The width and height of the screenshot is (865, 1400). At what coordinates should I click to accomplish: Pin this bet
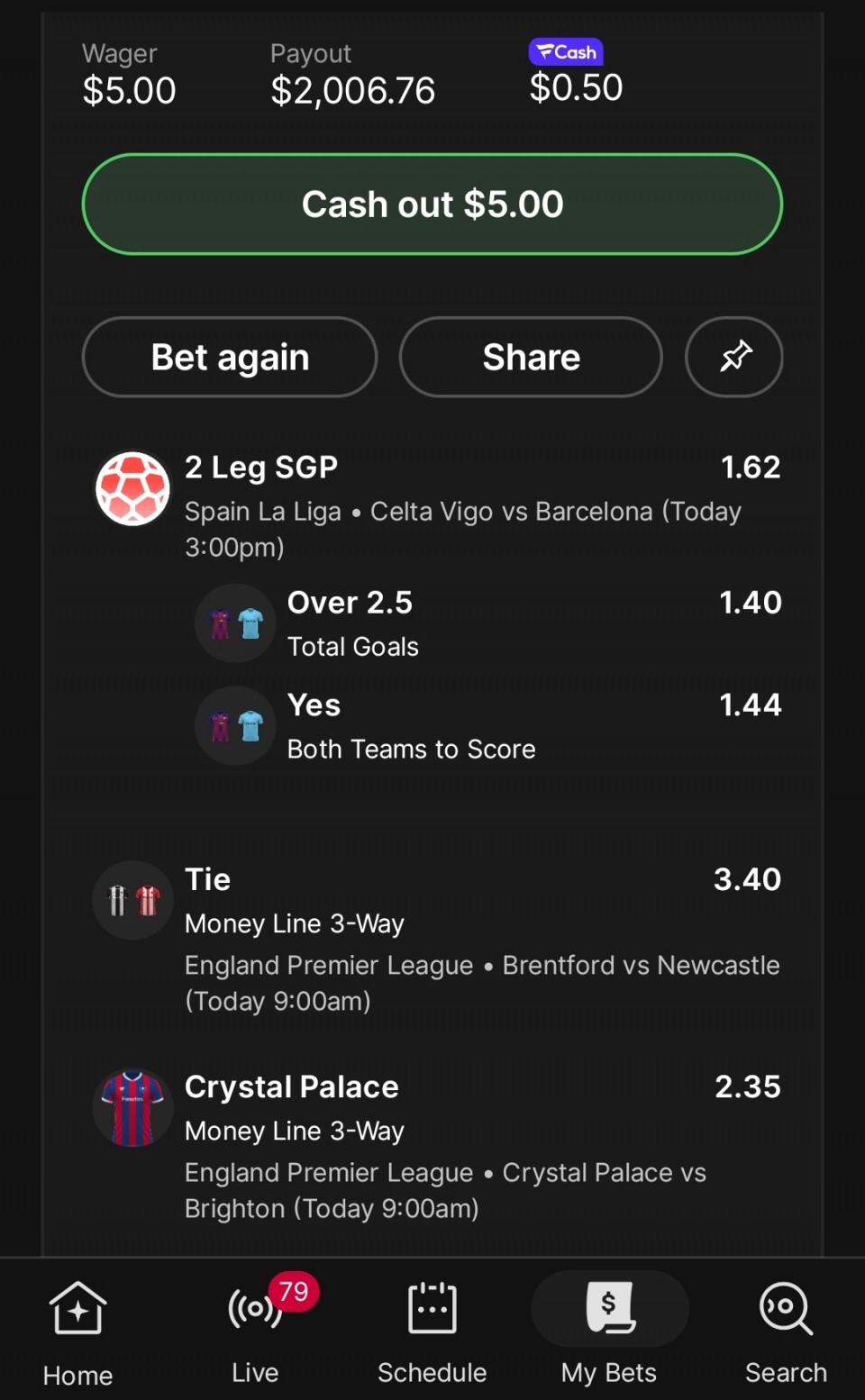(733, 357)
